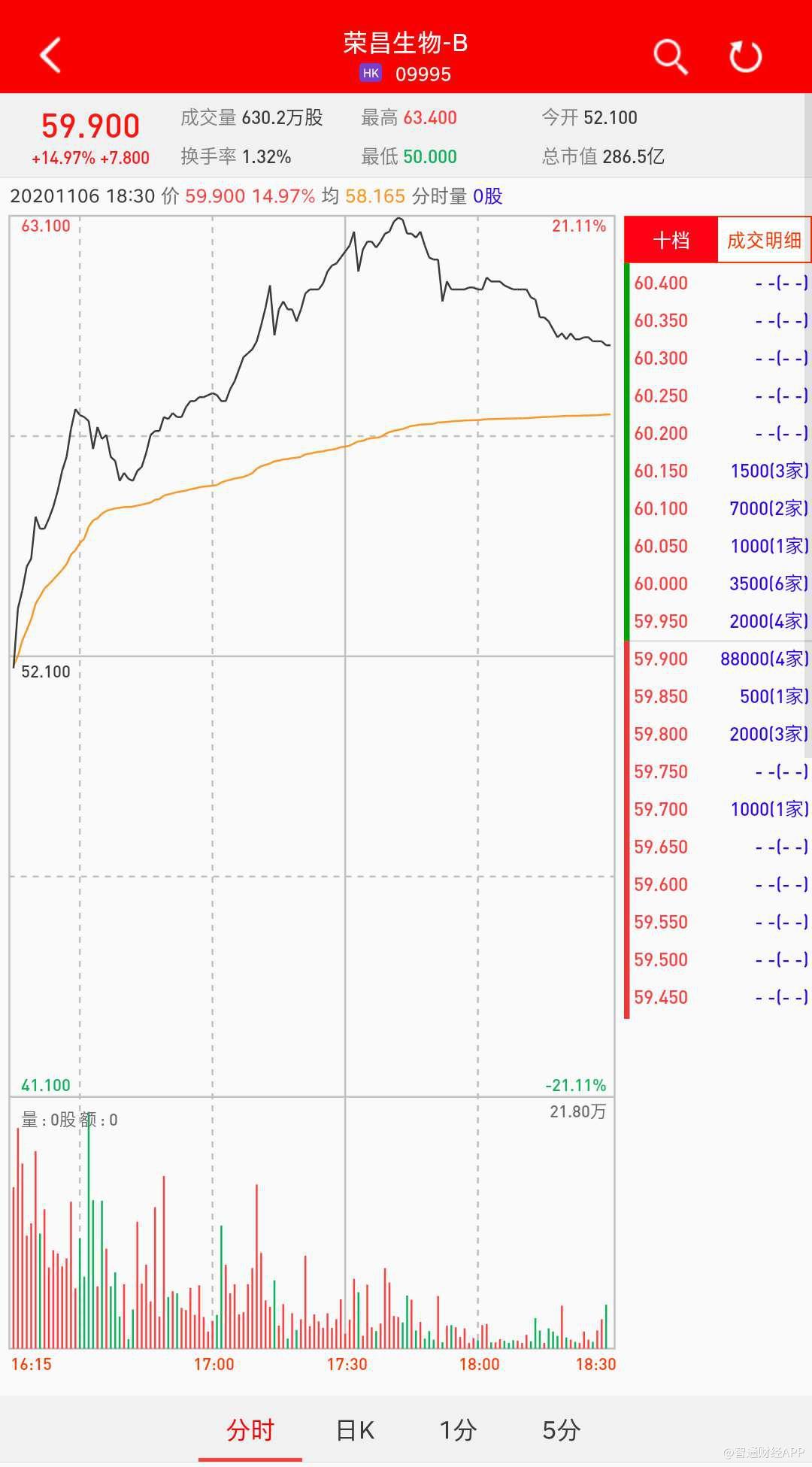Image resolution: width=812 pixels, height=1467 pixels.
Task: Show the 5分 chart view
Action: point(561,1429)
